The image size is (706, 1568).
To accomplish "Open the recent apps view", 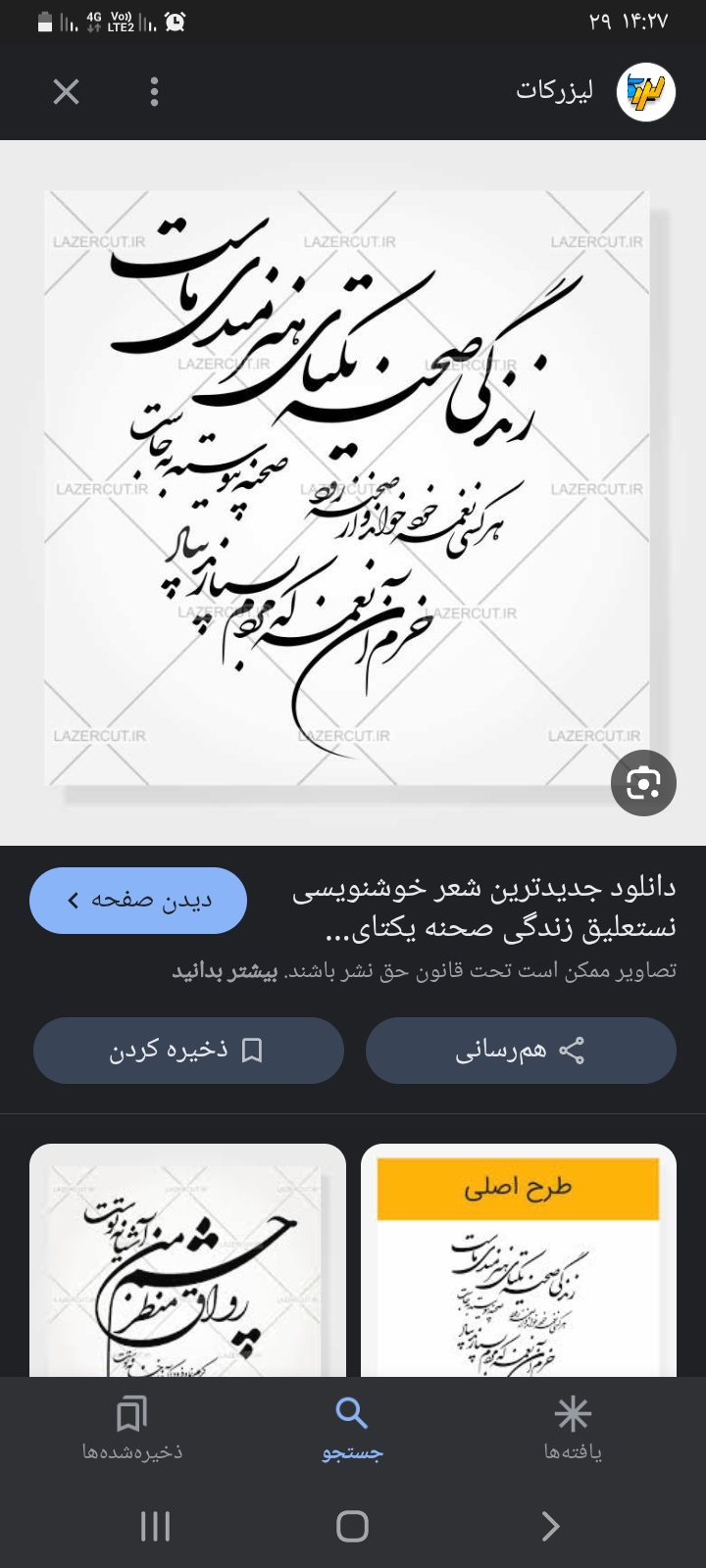I will (155, 1526).
